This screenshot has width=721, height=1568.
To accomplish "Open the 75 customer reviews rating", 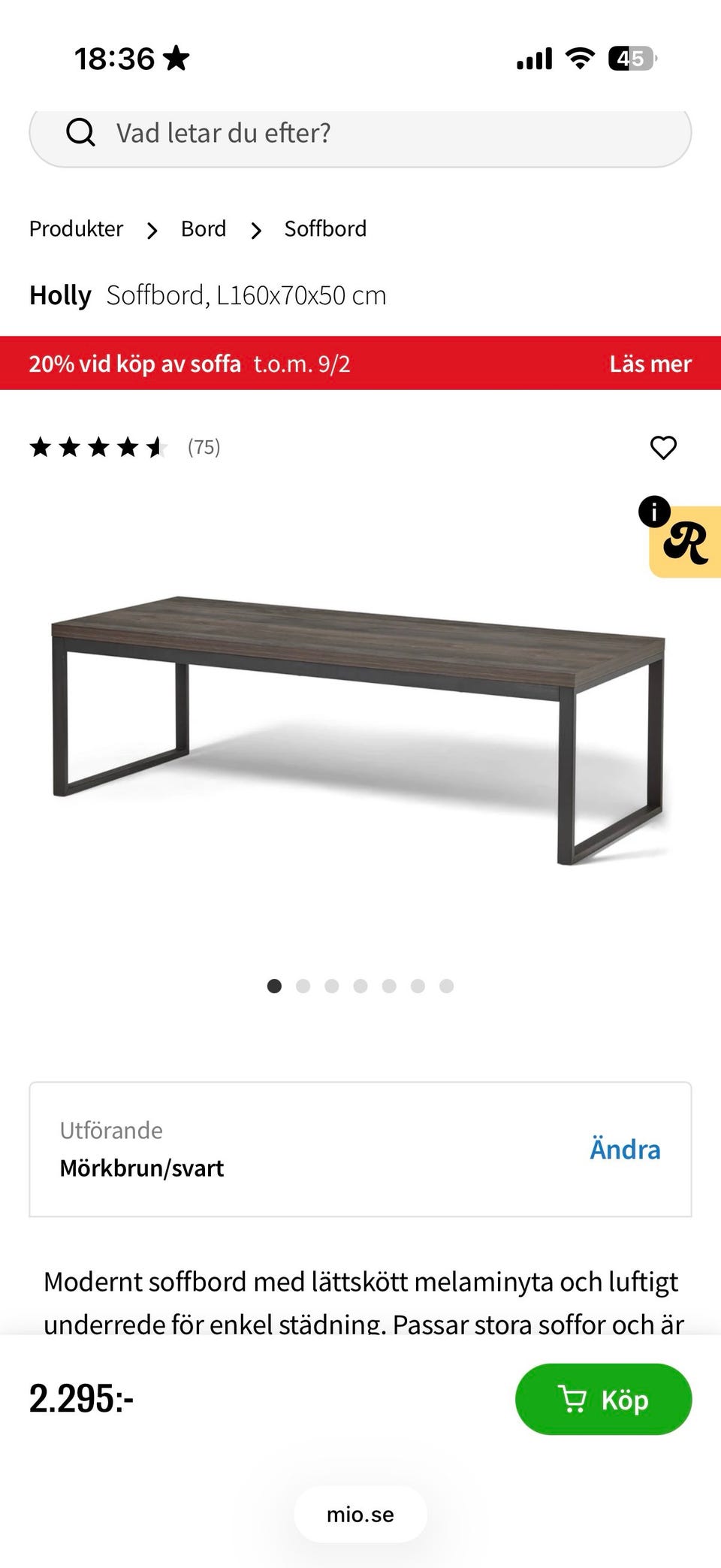I will [125, 448].
